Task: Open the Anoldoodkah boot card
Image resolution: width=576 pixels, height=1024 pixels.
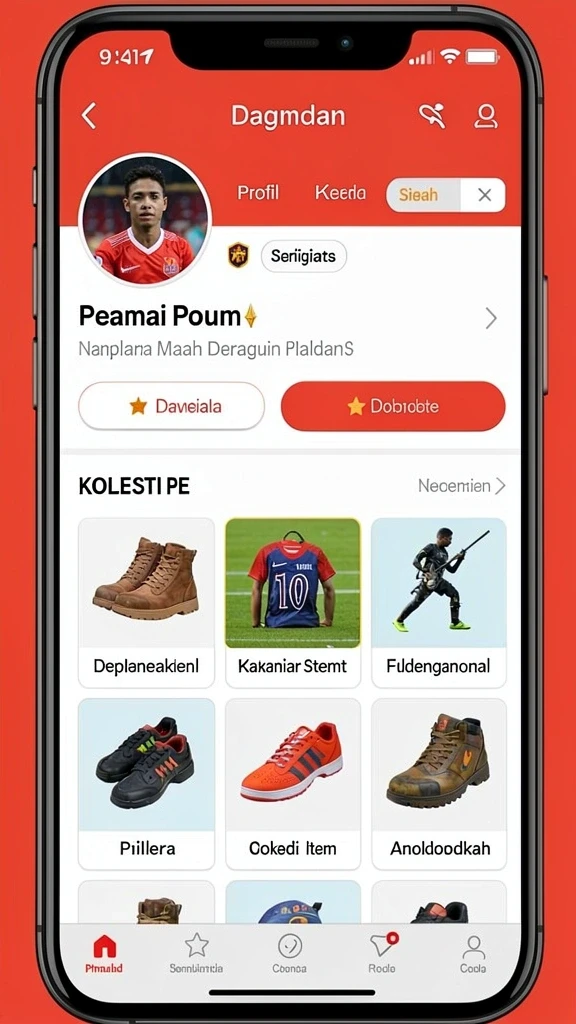Action: pyautogui.click(x=439, y=784)
